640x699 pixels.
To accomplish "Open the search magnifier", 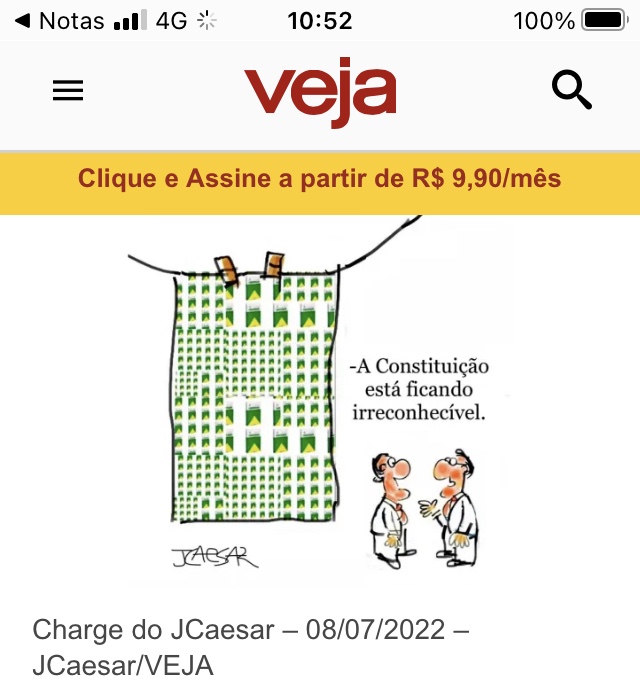I will (x=572, y=91).
